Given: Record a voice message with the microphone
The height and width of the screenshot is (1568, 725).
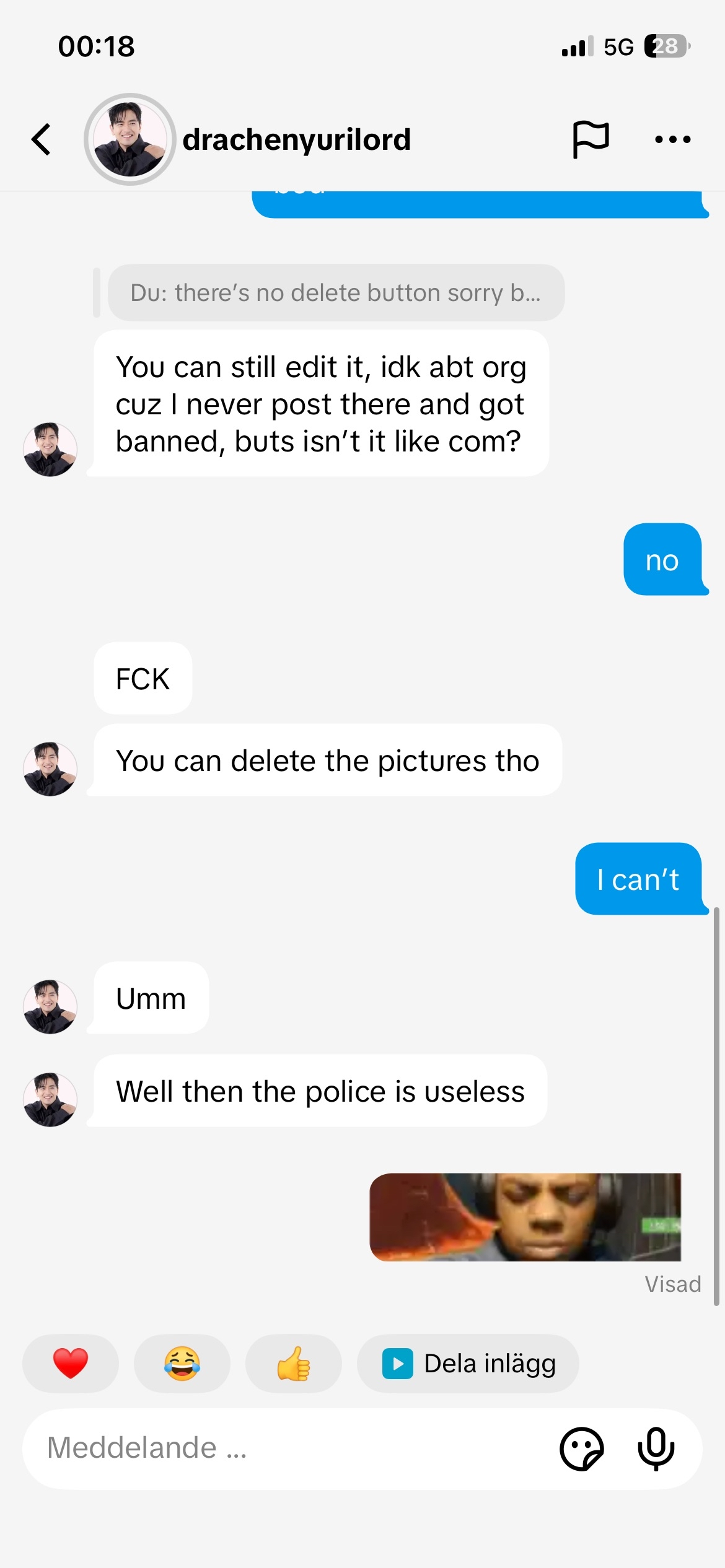Looking at the screenshot, I should click(x=656, y=1448).
